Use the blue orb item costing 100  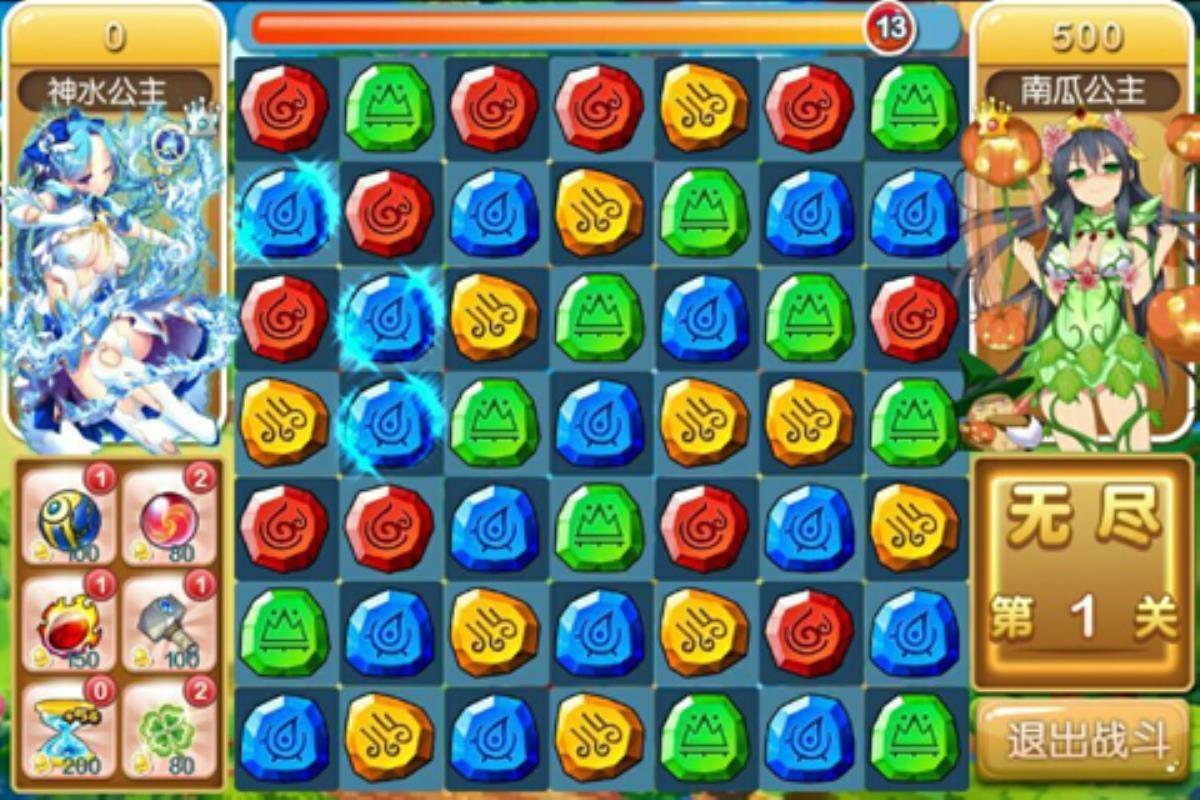pyautogui.click(x=69, y=517)
